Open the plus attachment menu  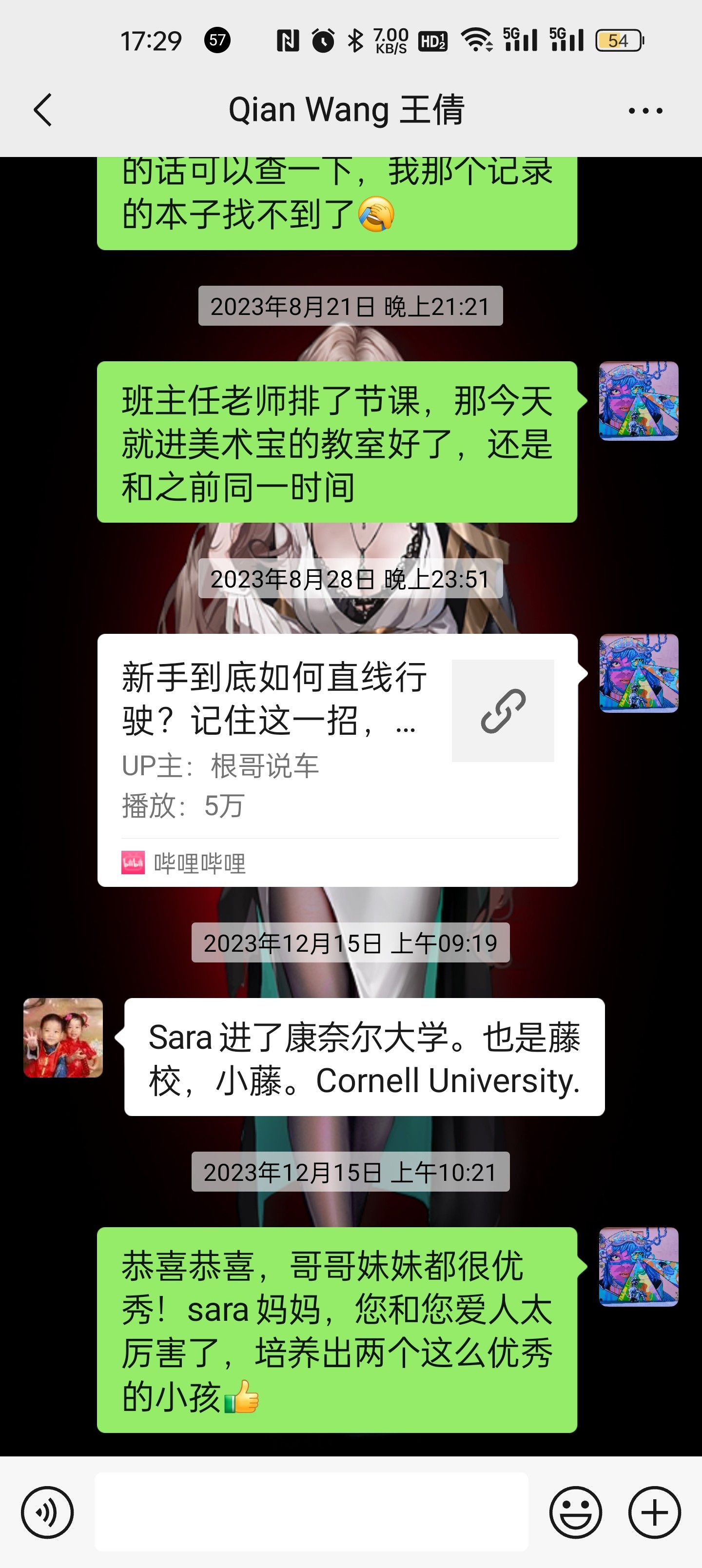[654, 1512]
